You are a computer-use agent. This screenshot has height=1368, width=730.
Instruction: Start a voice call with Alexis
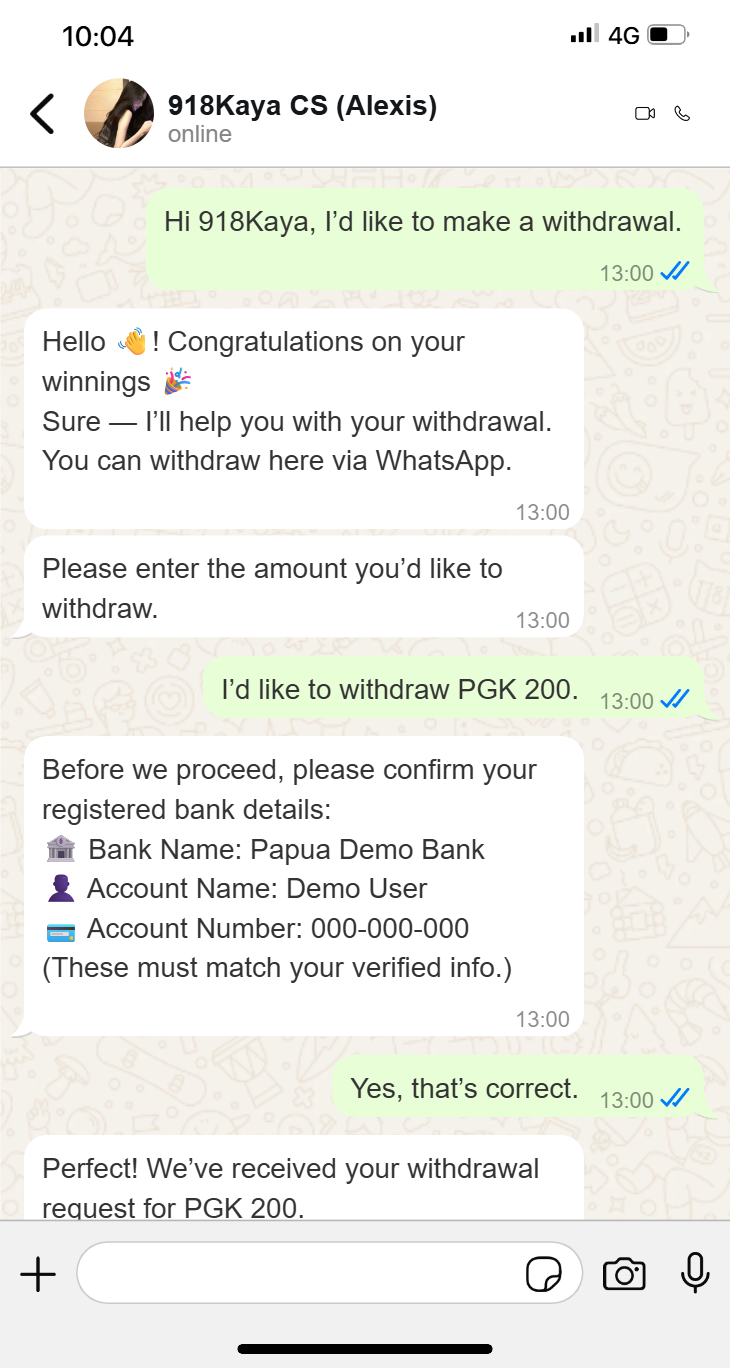pos(683,114)
